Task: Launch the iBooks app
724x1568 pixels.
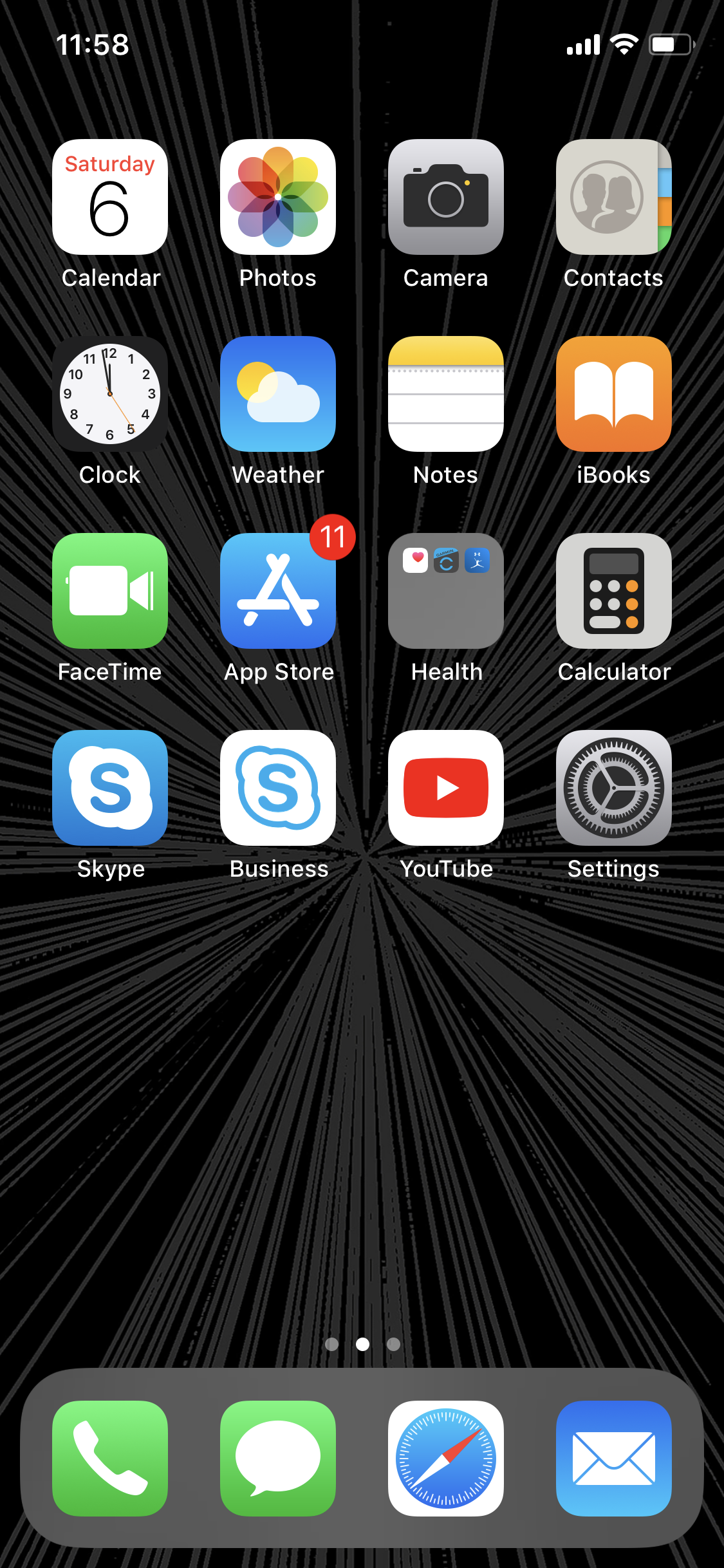Action: click(614, 394)
